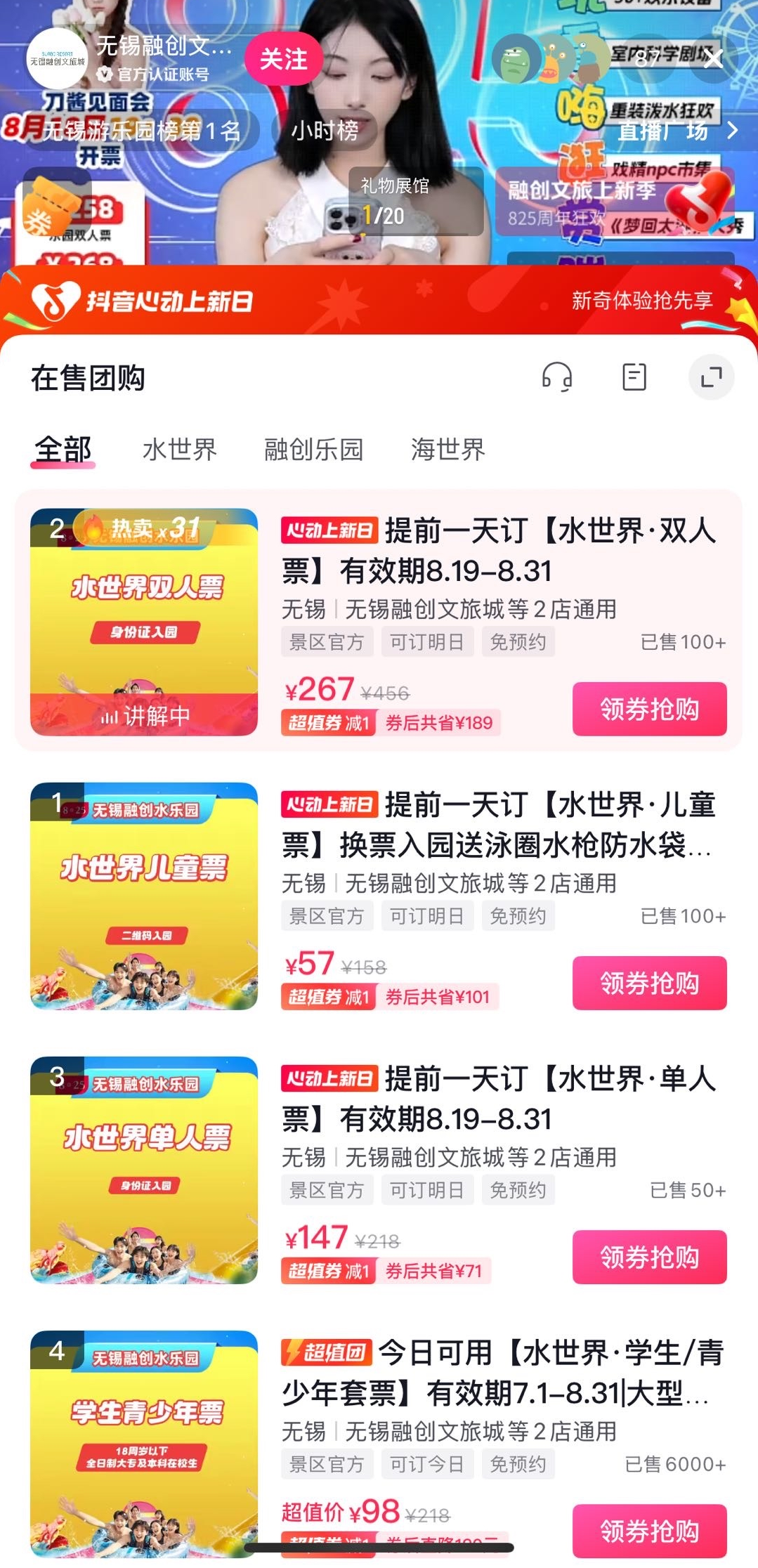This screenshot has width=758, height=1568.
Task: Open the orders list icon
Action: 634,377
